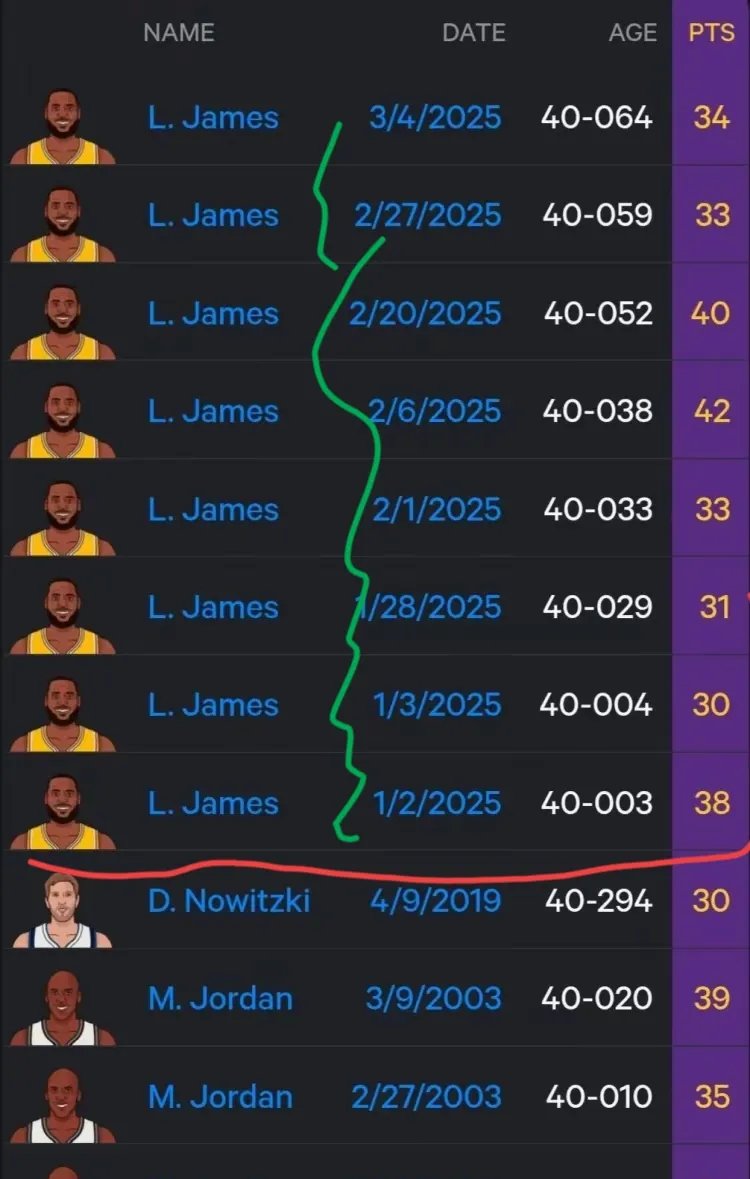Image resolution: width=750 pixels, height=1179 pixels.
Task: Open the 2/6/2025 game link
Action: coord(435,411)
